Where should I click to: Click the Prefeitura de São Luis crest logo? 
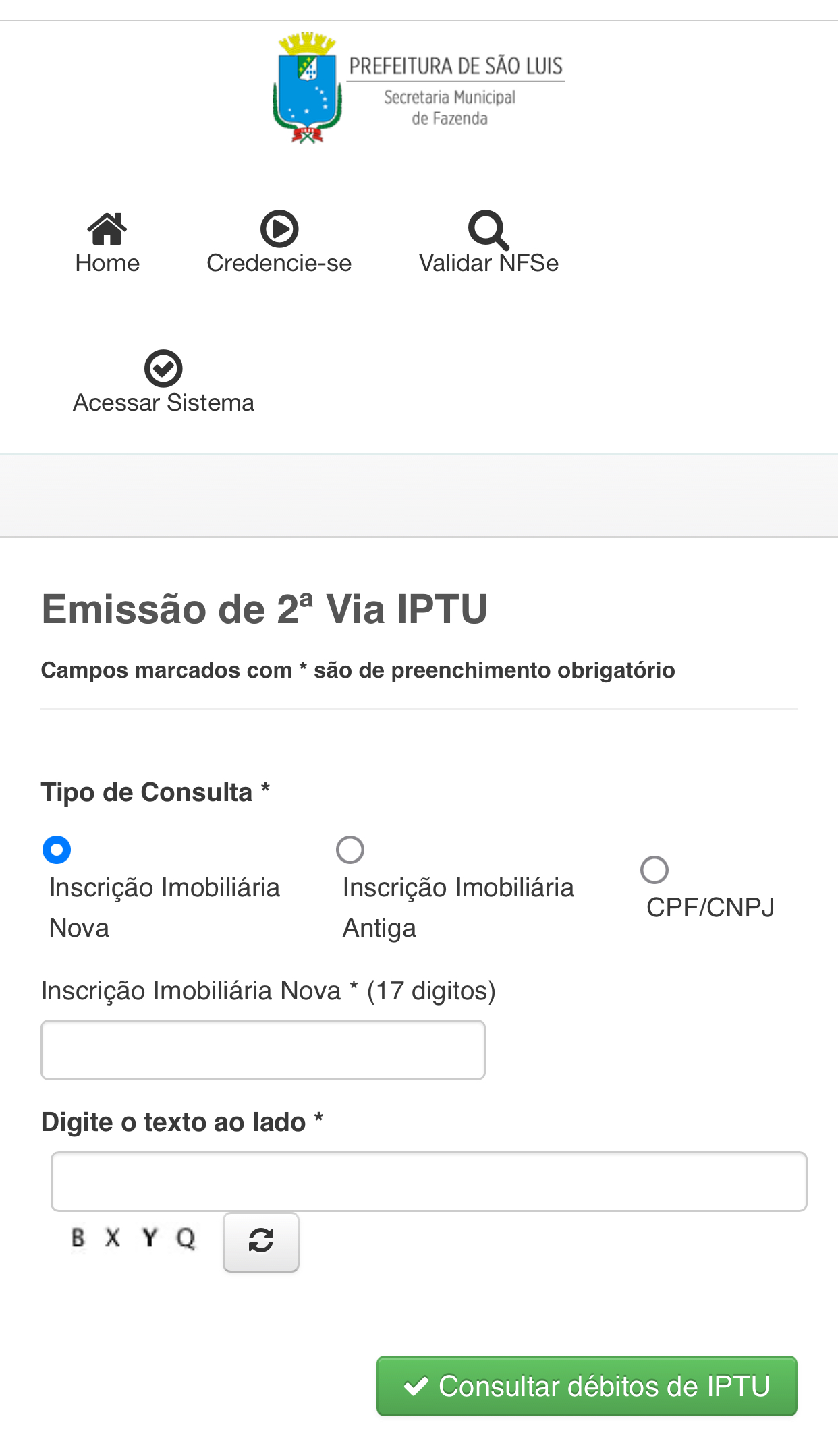(307, 88)
